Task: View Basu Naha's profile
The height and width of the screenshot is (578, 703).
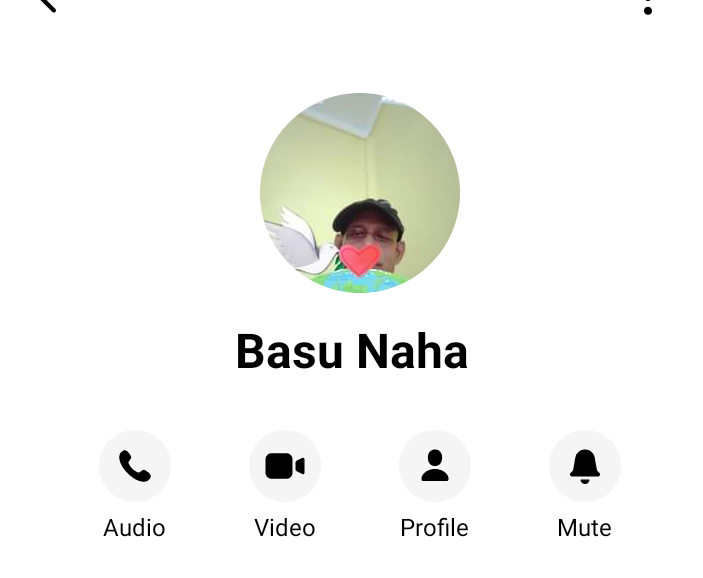Action: click(435, 466)
